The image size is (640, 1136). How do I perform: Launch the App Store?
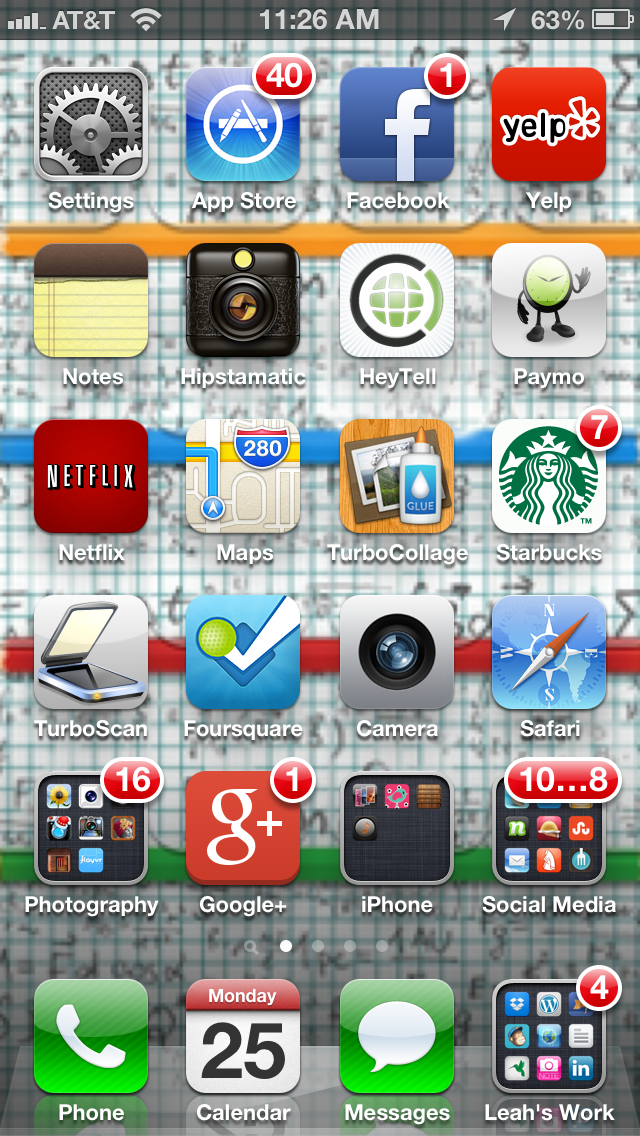point(243,125)
